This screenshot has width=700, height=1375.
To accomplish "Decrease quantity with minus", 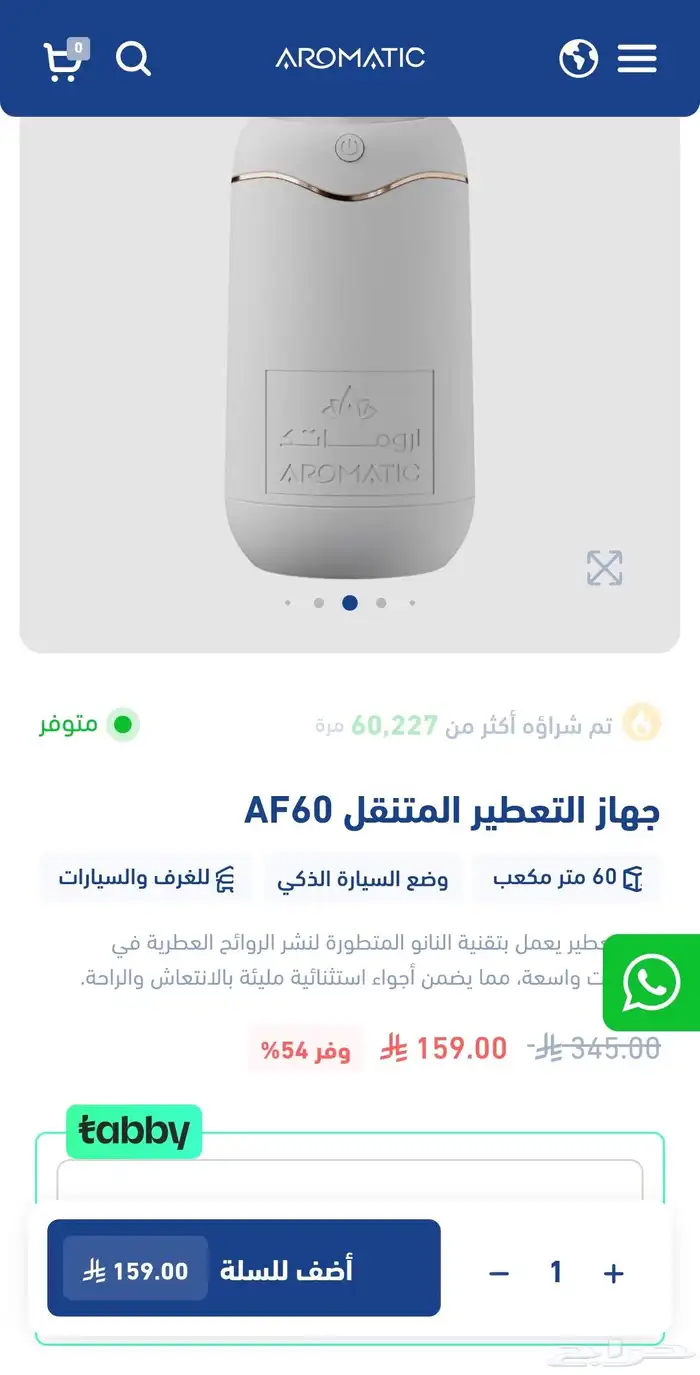I will [499, 1273].
